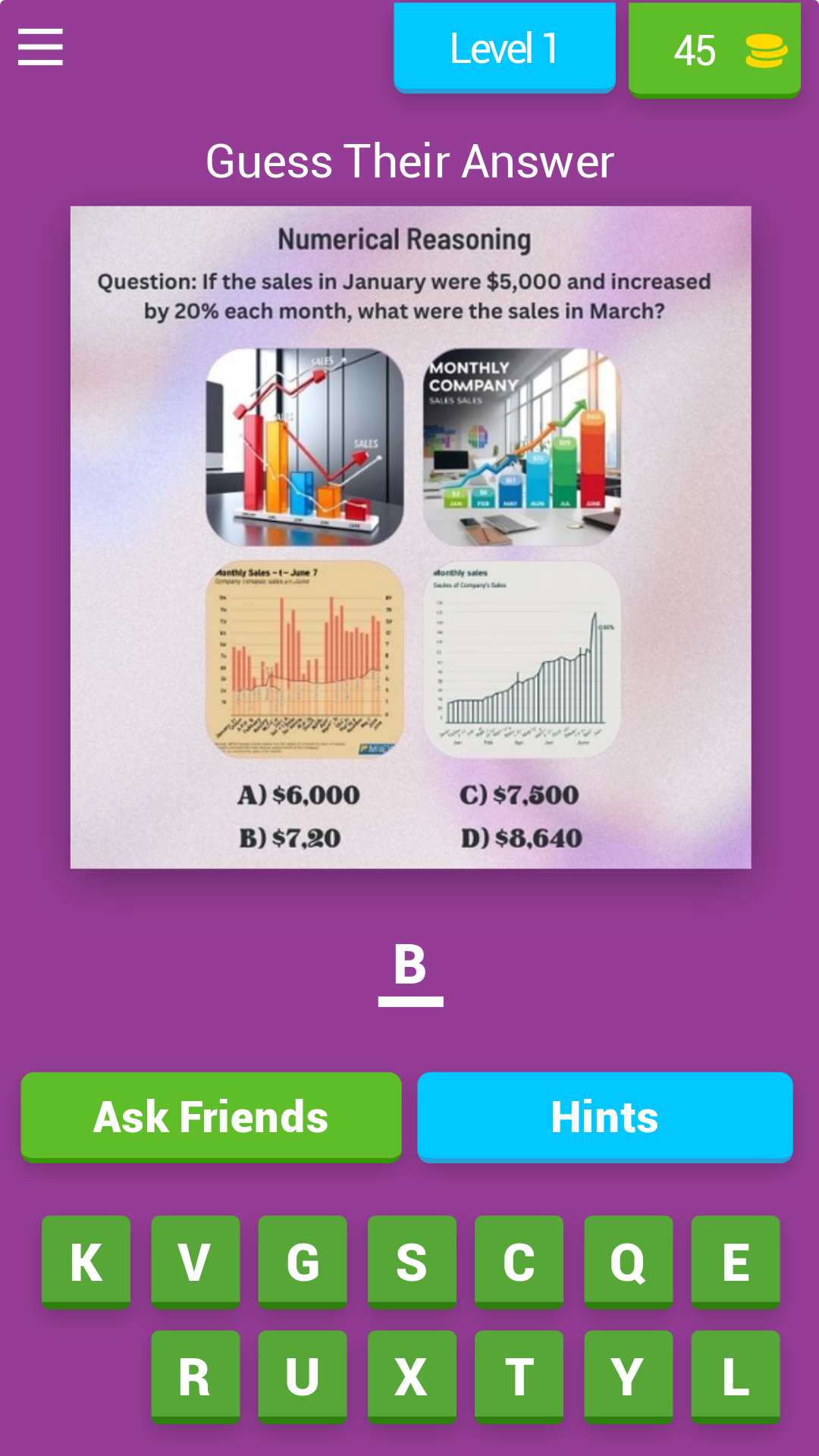Select the letter L tile
The height and width of the screenshot is (1456, 819).
[x=735, y=1376]
